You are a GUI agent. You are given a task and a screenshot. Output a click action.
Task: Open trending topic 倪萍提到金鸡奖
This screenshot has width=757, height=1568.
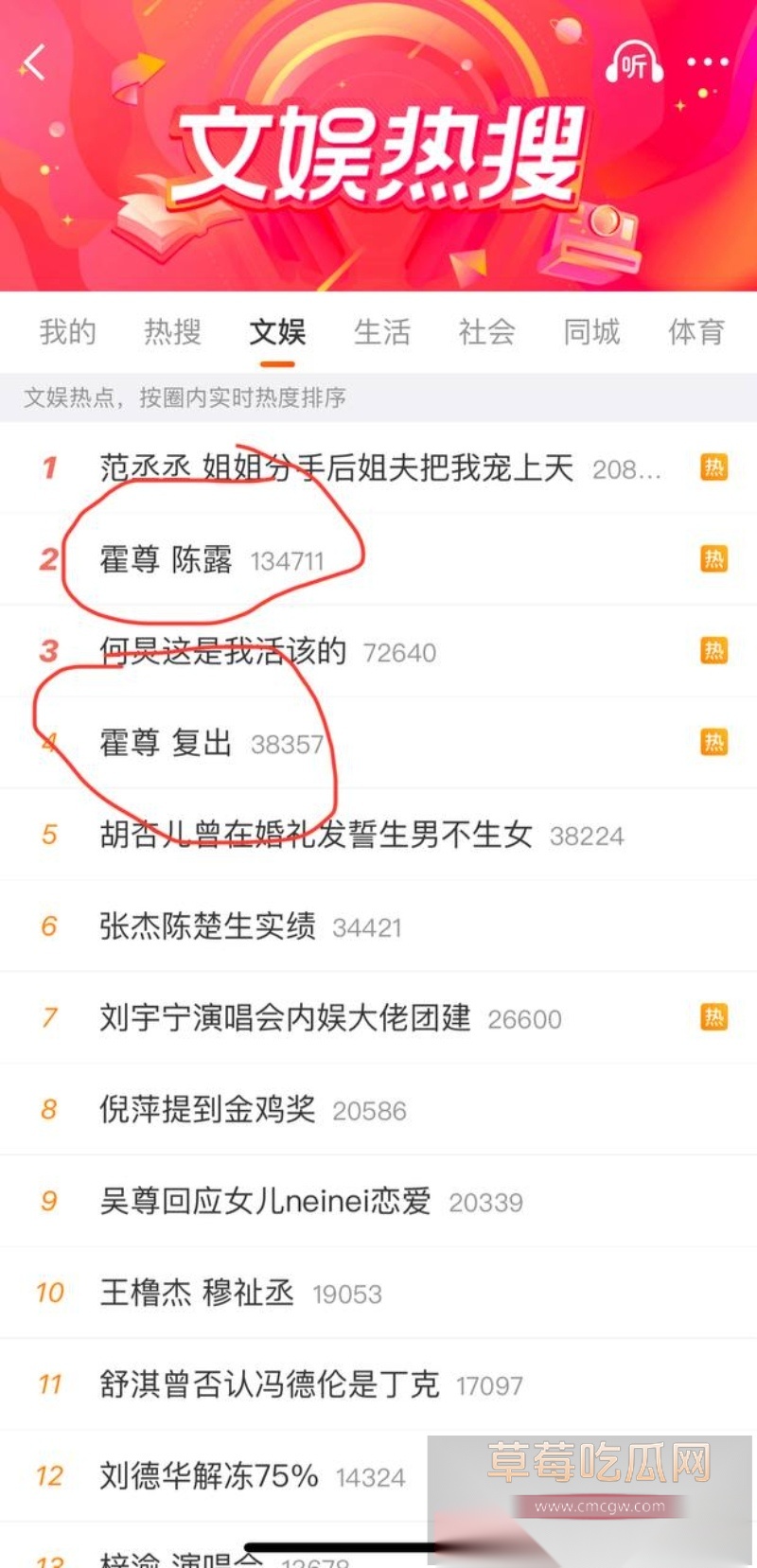click(203, 1108)
